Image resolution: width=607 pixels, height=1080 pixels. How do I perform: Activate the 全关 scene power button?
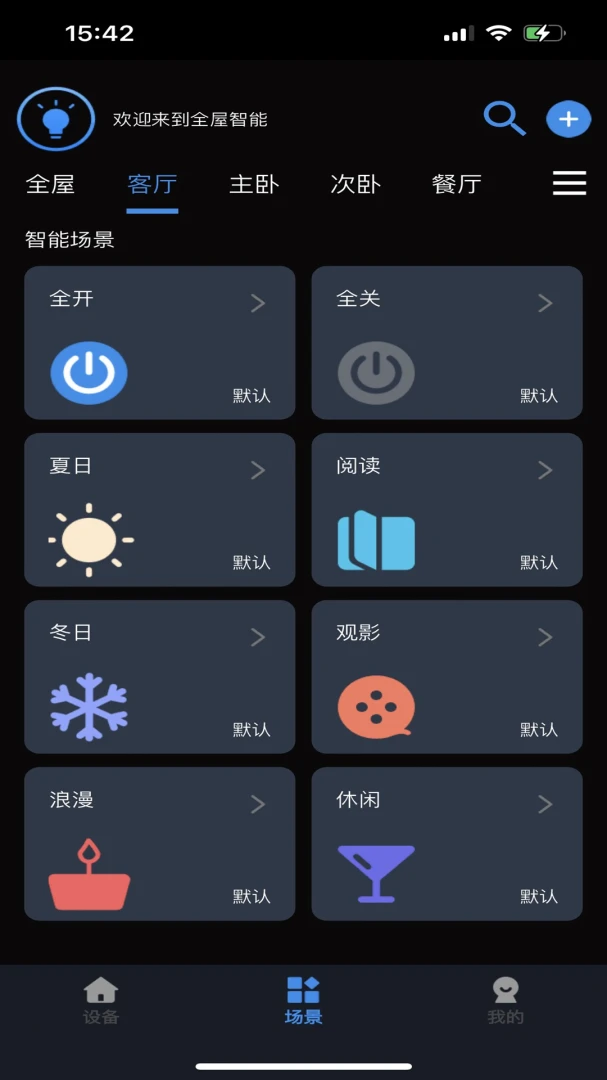tap(376, 373)
